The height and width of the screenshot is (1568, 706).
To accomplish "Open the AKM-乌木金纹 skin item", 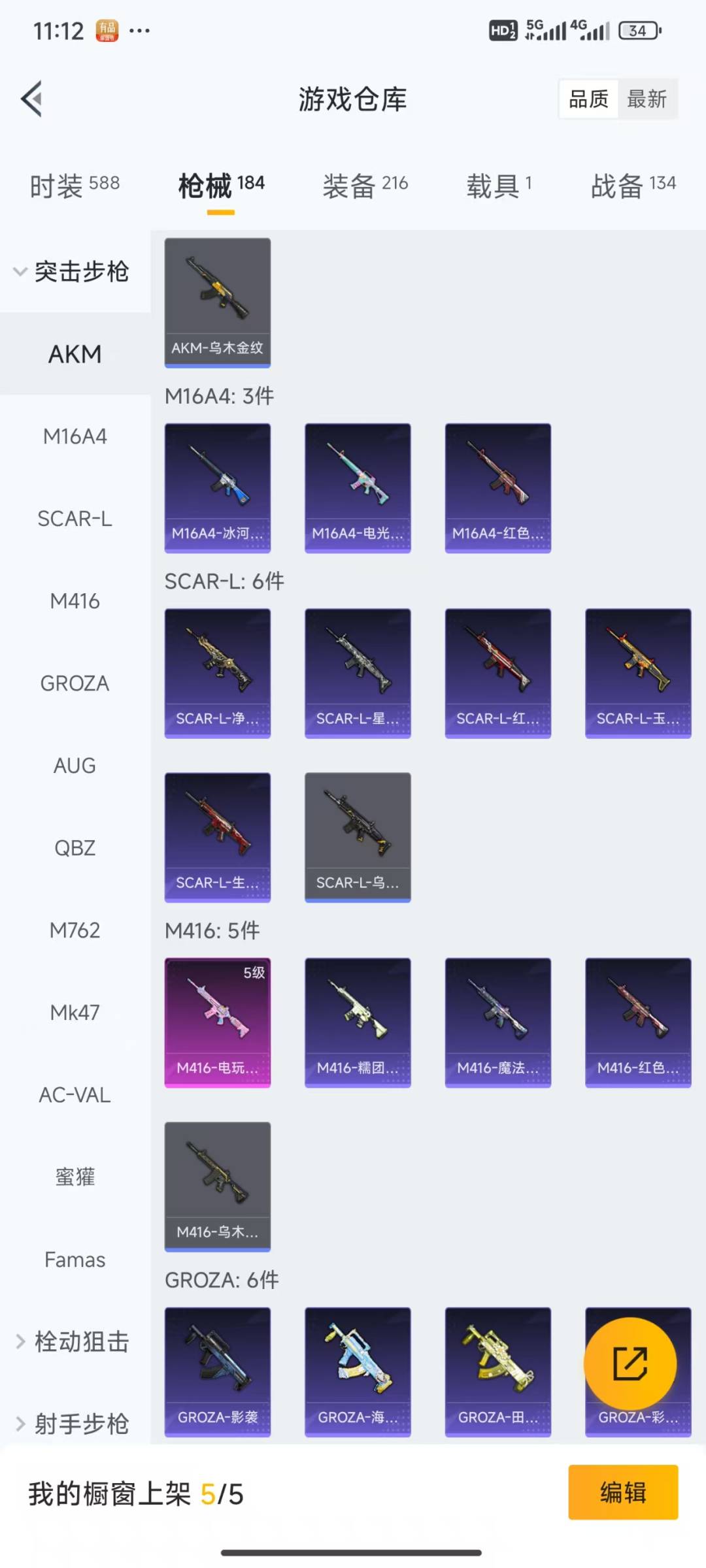I will coord(217,302).
